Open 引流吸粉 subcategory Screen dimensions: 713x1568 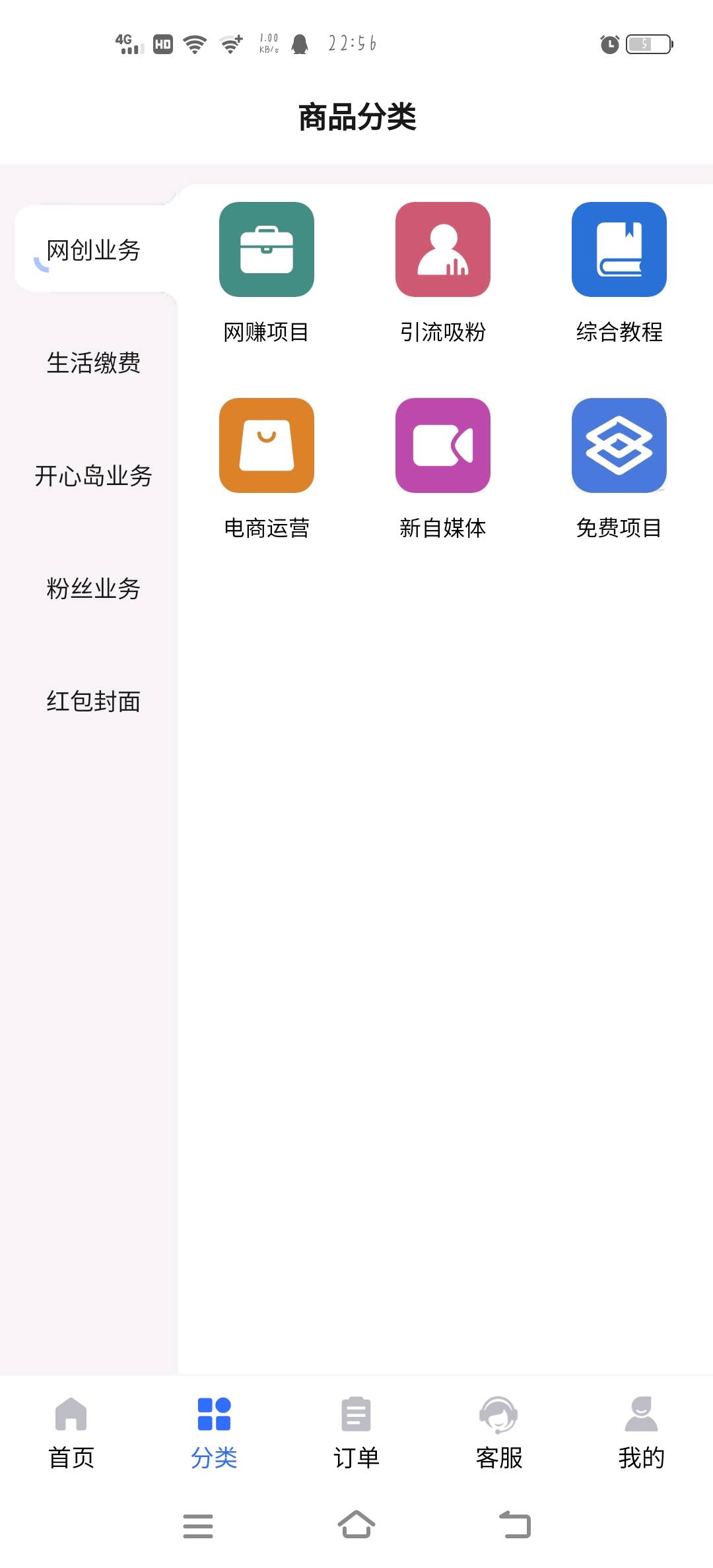tap(443, 273)
